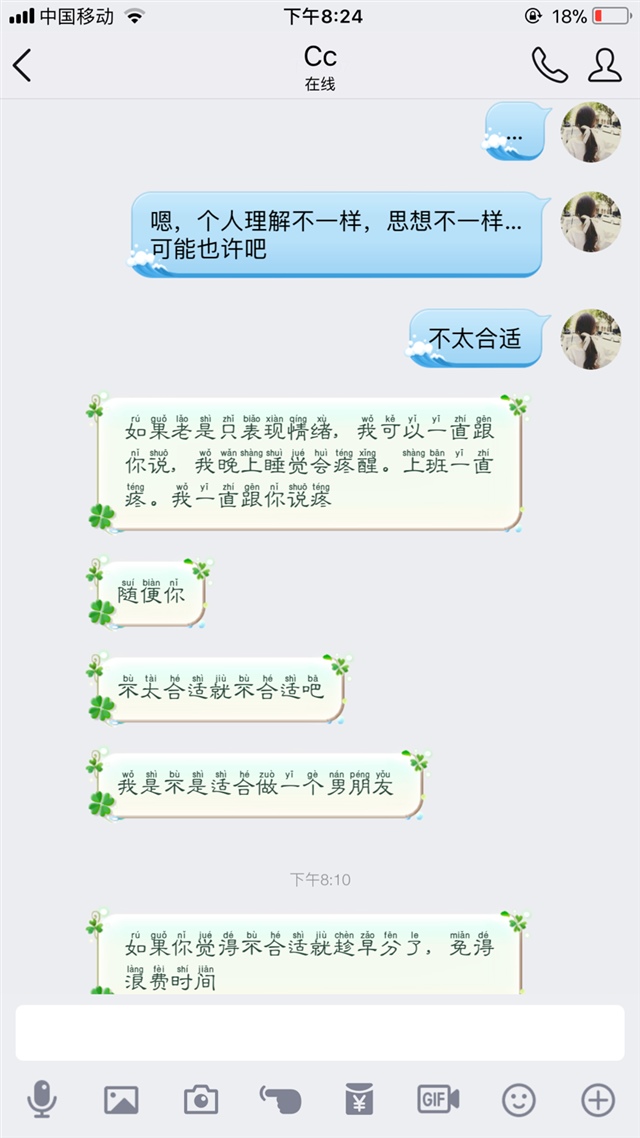640x1138 pixels.
Task: Tap the avatar beside the 不太合适 message
Action: click(x=591, y=339)
